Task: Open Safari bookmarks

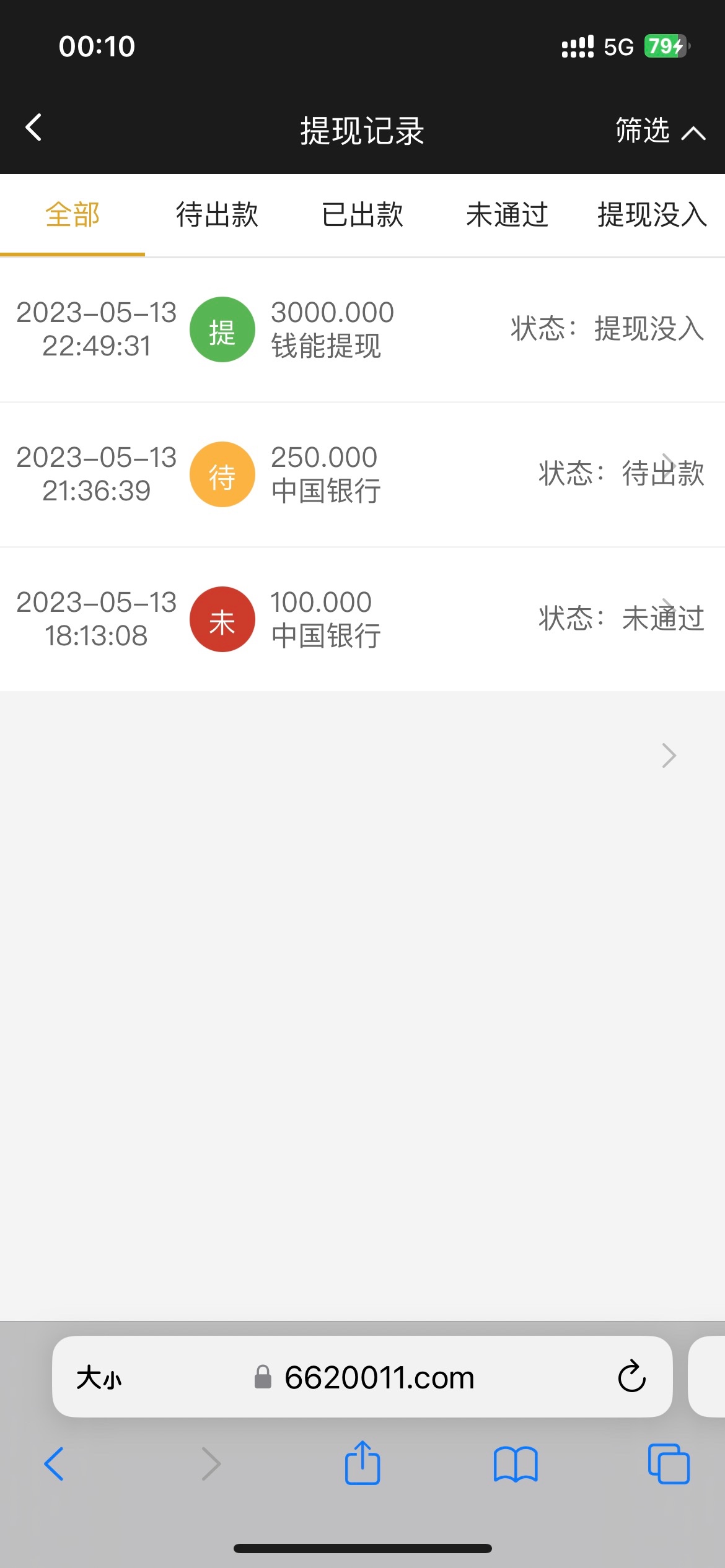Action: click(x=516, y=1464)
